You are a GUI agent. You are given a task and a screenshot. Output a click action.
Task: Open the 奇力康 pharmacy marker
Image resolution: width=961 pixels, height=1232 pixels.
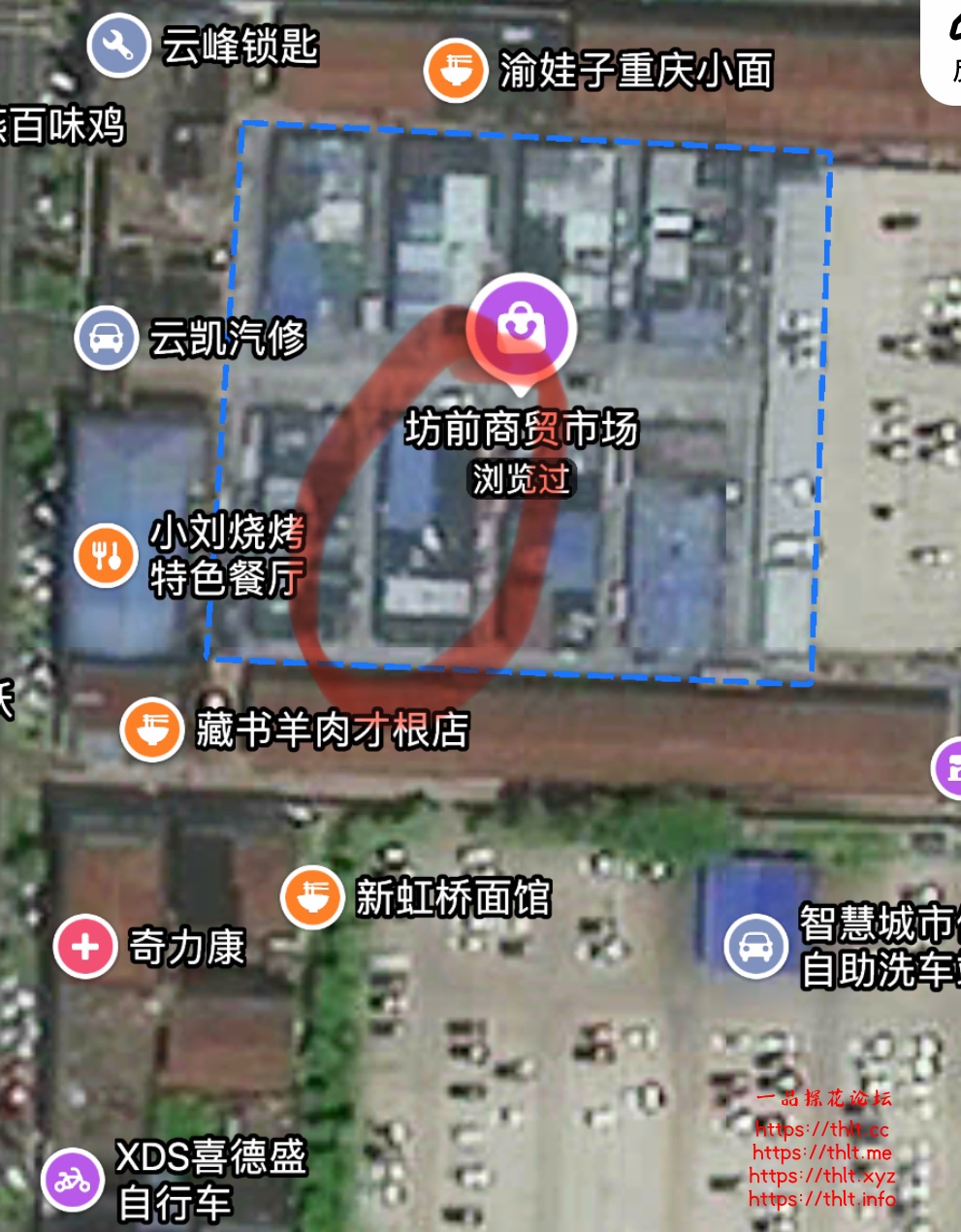(85, 946)
